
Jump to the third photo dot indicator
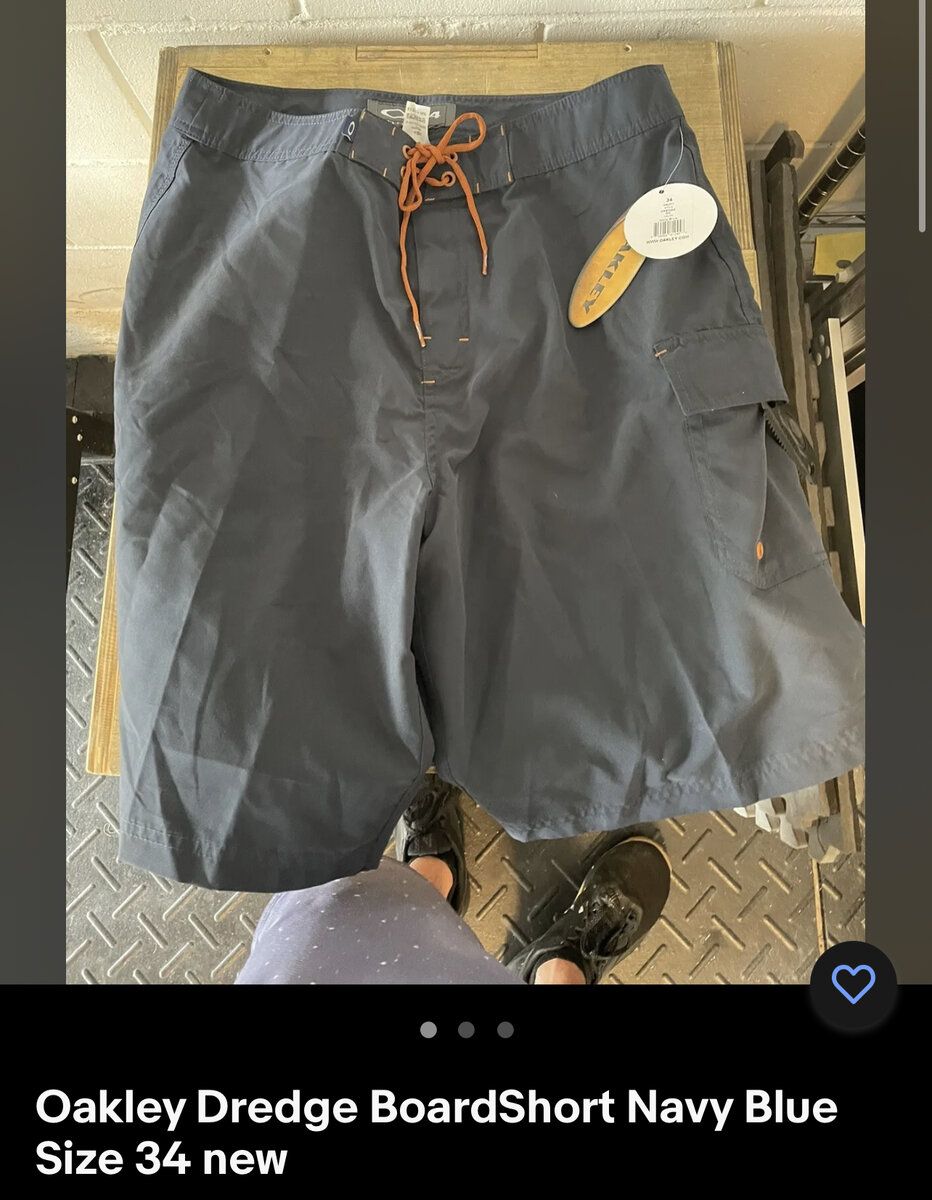click(x=505, y=1030)
